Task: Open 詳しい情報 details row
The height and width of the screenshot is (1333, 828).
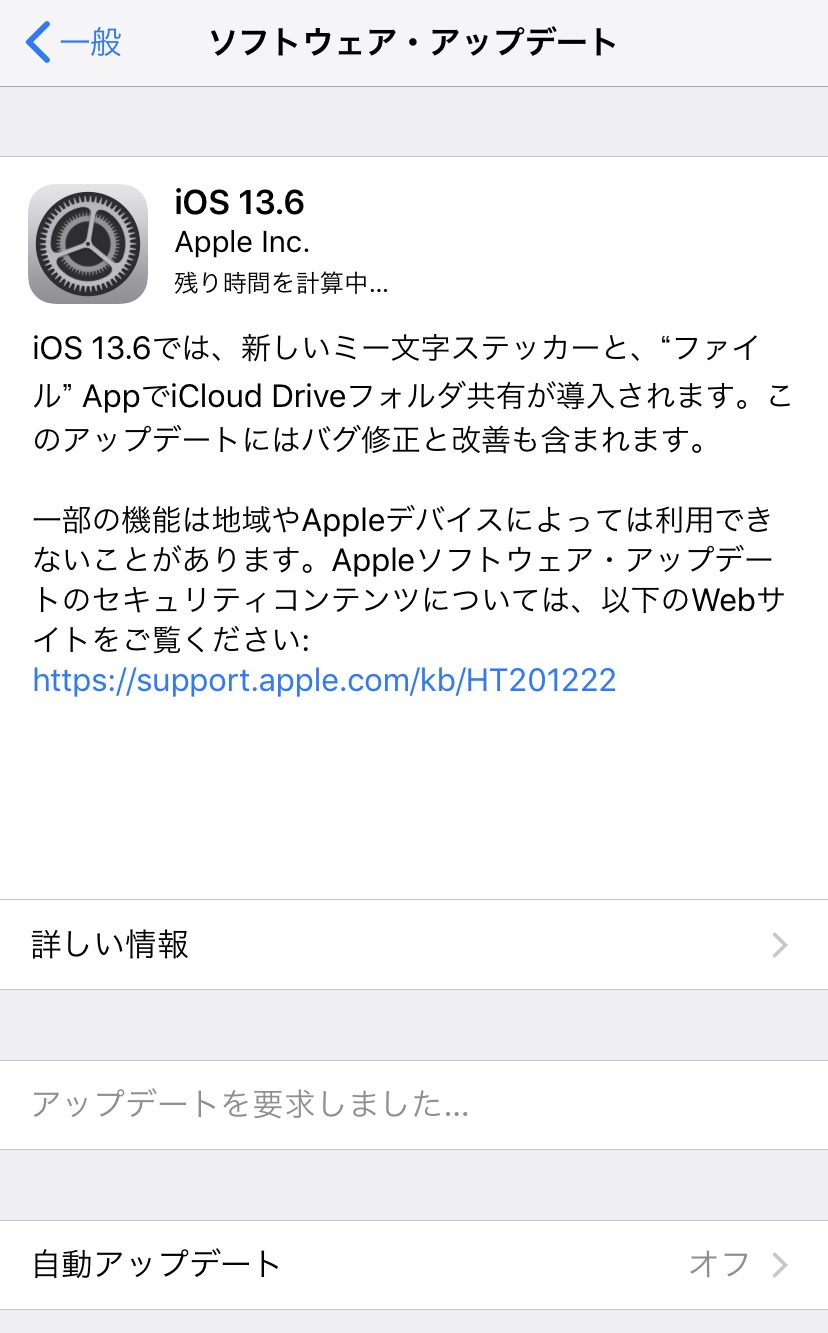Action: click(x=413, y=944)
